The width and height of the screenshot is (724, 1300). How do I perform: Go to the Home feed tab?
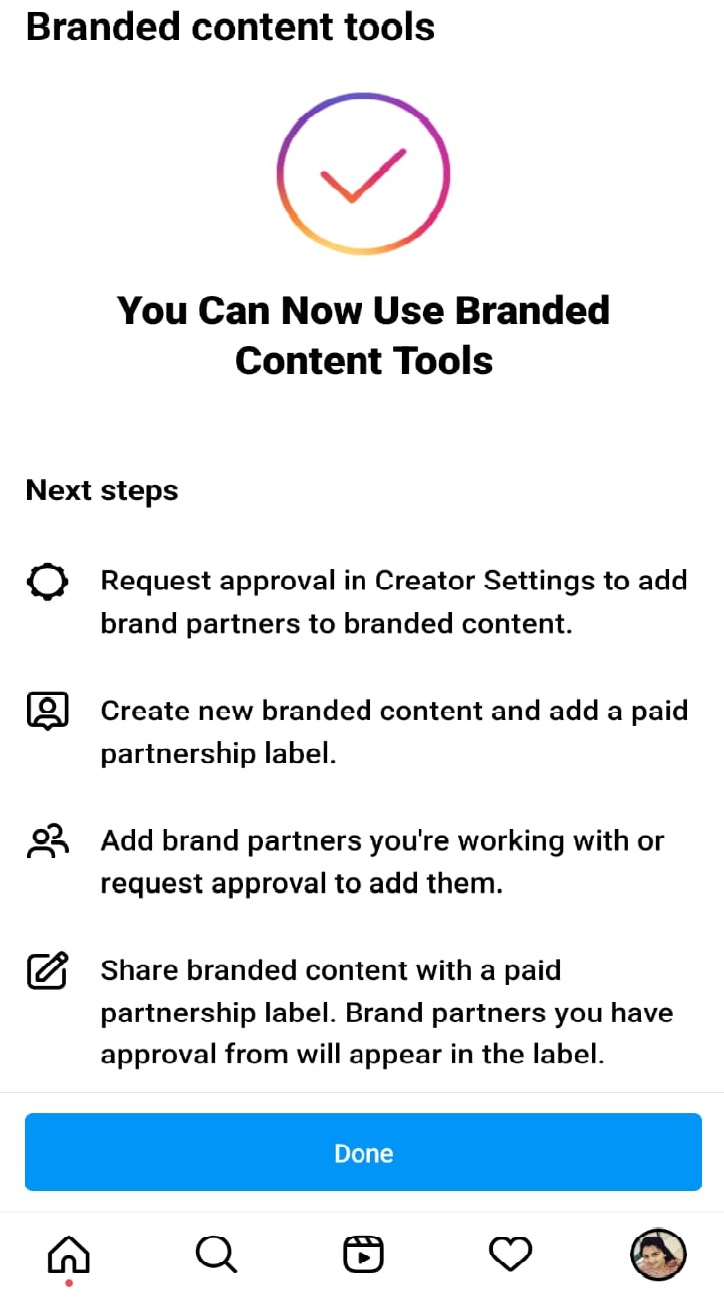click(x=69, y=1253)
